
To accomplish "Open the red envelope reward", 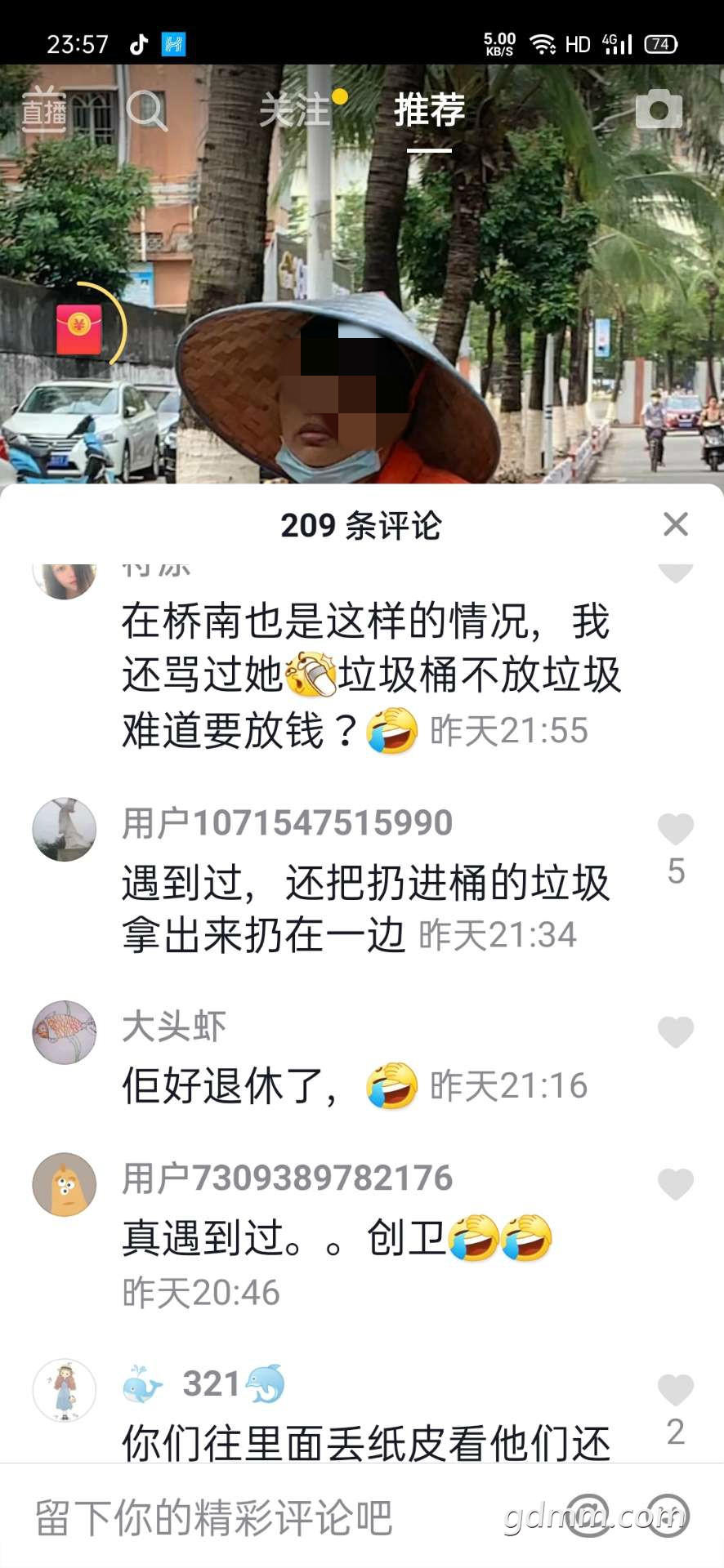I will click(79, 328).
